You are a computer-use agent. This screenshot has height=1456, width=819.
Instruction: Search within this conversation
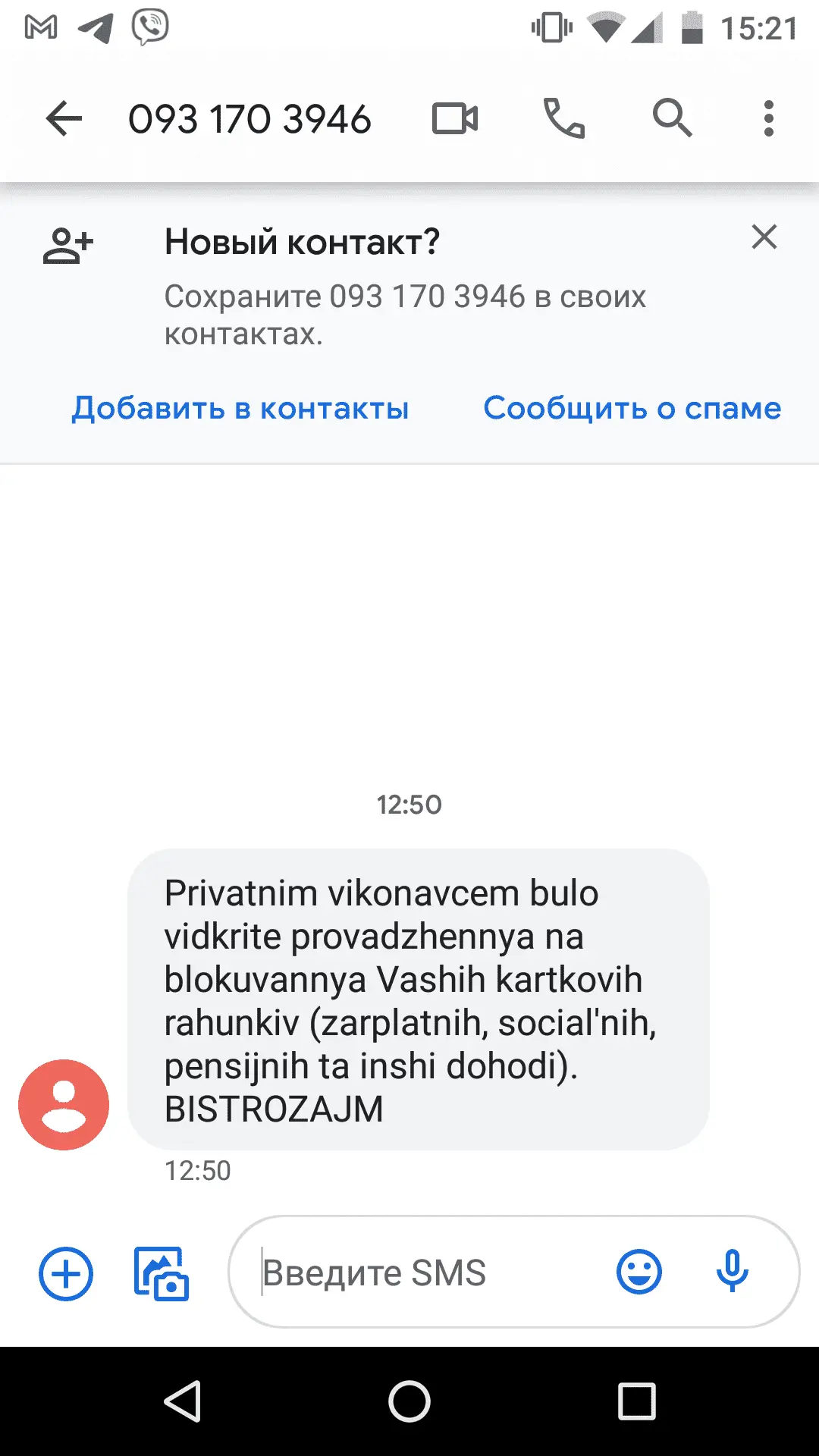672,119
